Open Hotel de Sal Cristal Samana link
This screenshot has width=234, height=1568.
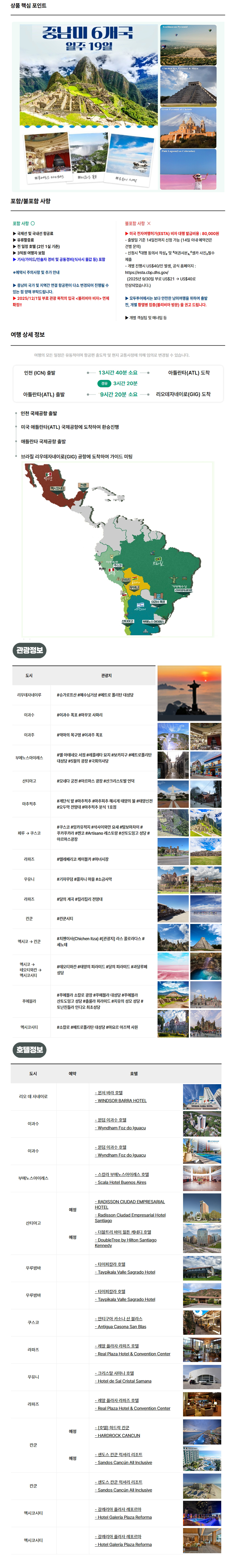point(124,1381)
